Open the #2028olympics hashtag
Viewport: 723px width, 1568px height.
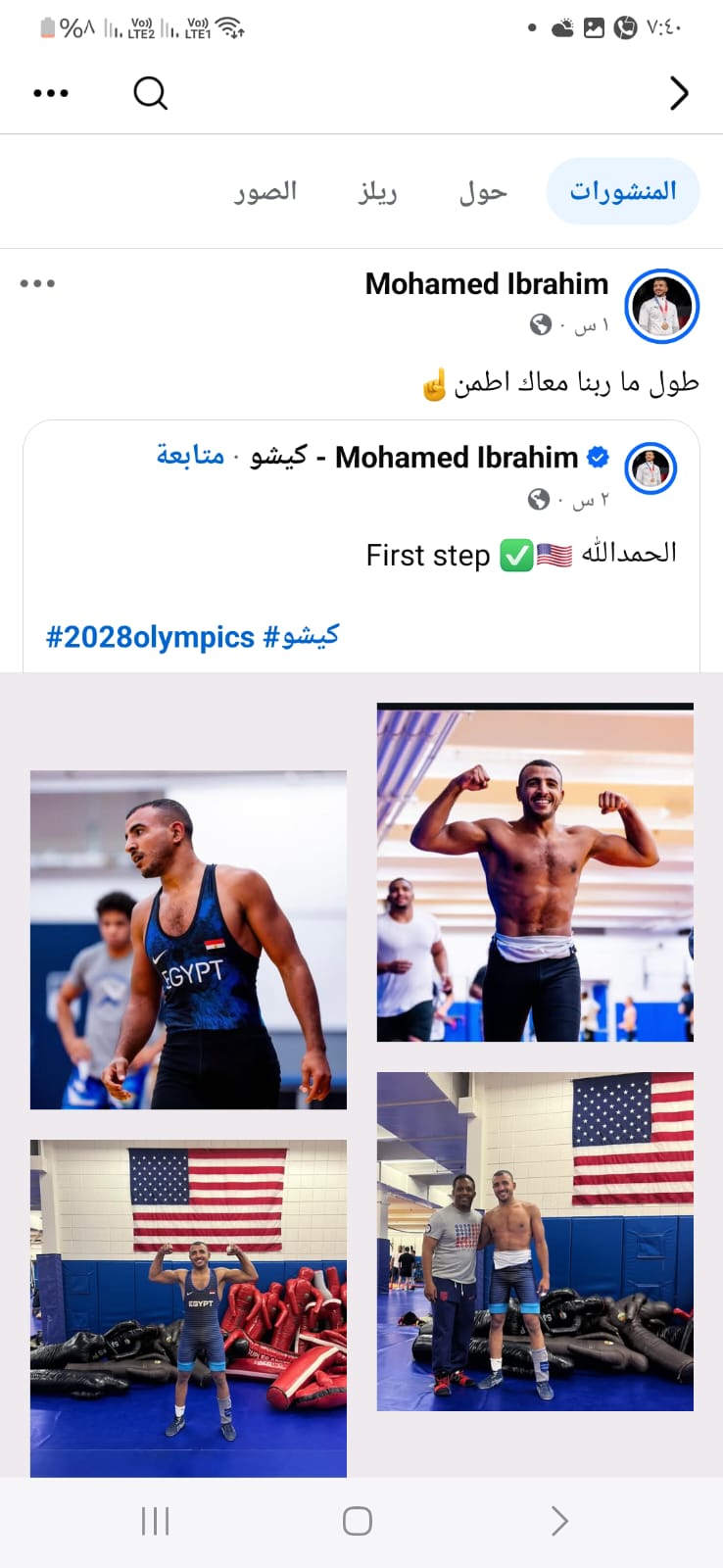[x=150, y=637]
